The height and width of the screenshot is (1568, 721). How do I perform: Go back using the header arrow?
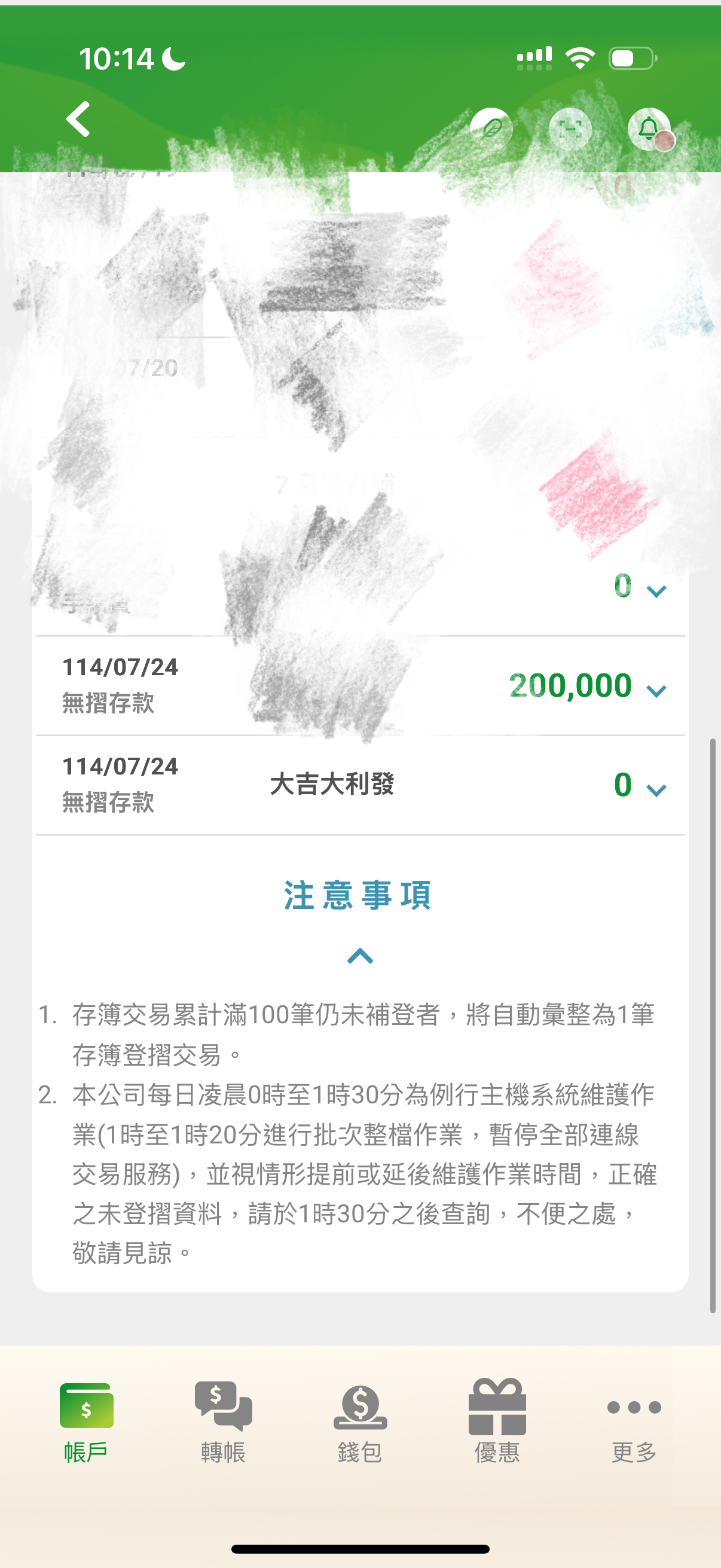tap(78, 120)
